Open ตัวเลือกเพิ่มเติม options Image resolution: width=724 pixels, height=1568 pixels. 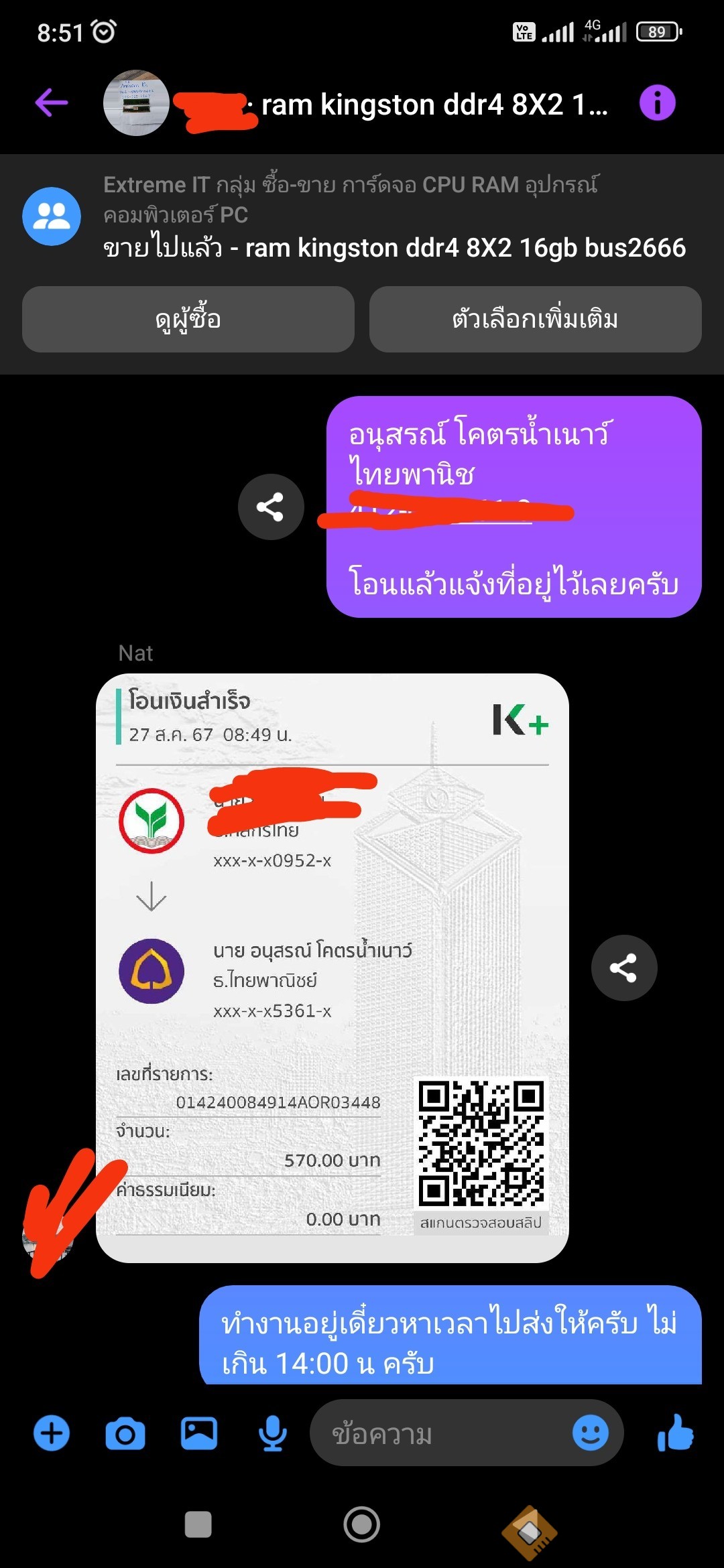(535, 320)
